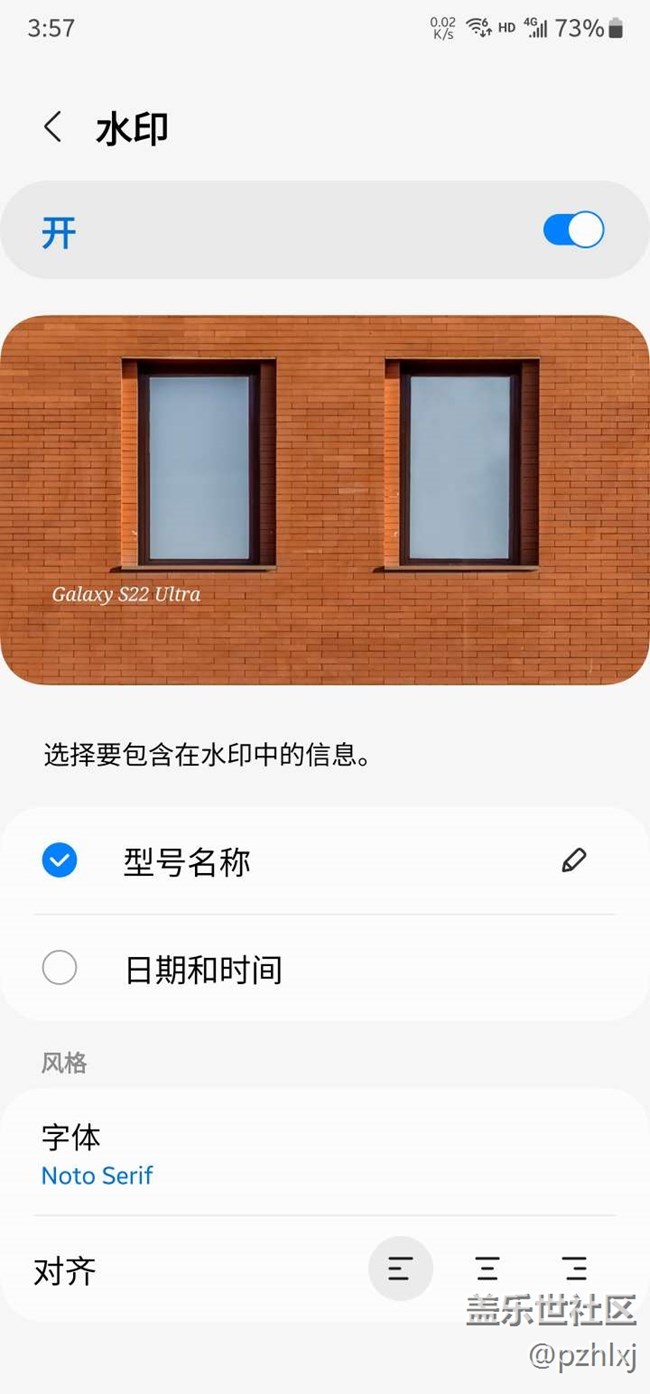Choose center alignment for the watermark
The width and height of the screenshot is (650, 1394).
point(488,1269)
